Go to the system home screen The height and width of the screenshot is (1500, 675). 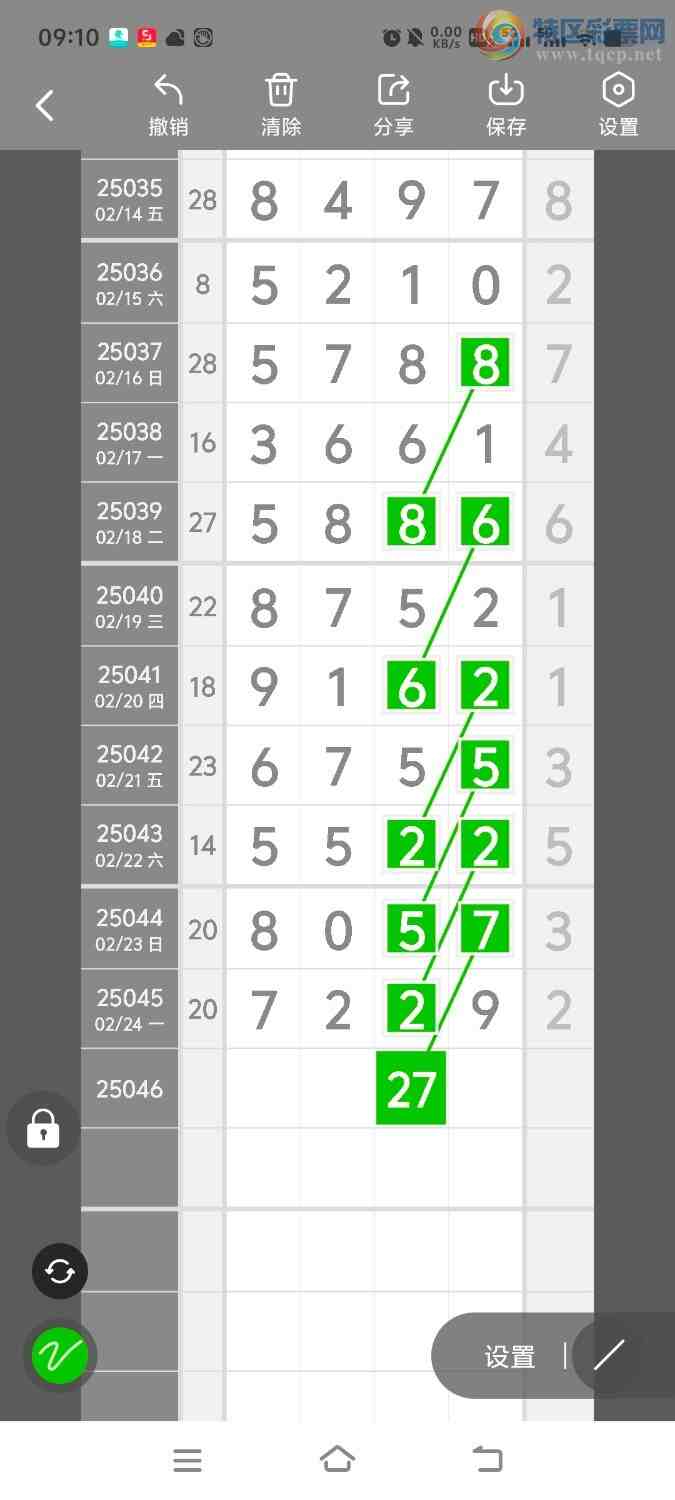click(337, 1460)
